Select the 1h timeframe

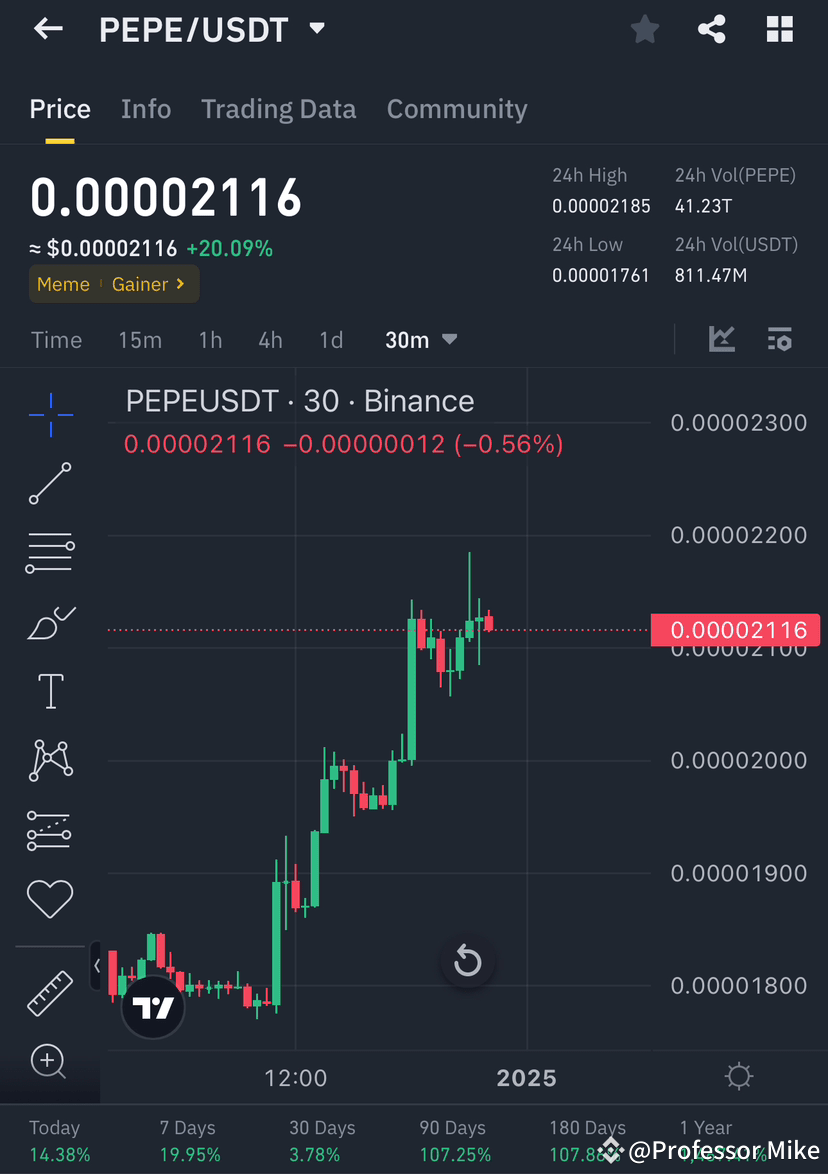[210, 339]
